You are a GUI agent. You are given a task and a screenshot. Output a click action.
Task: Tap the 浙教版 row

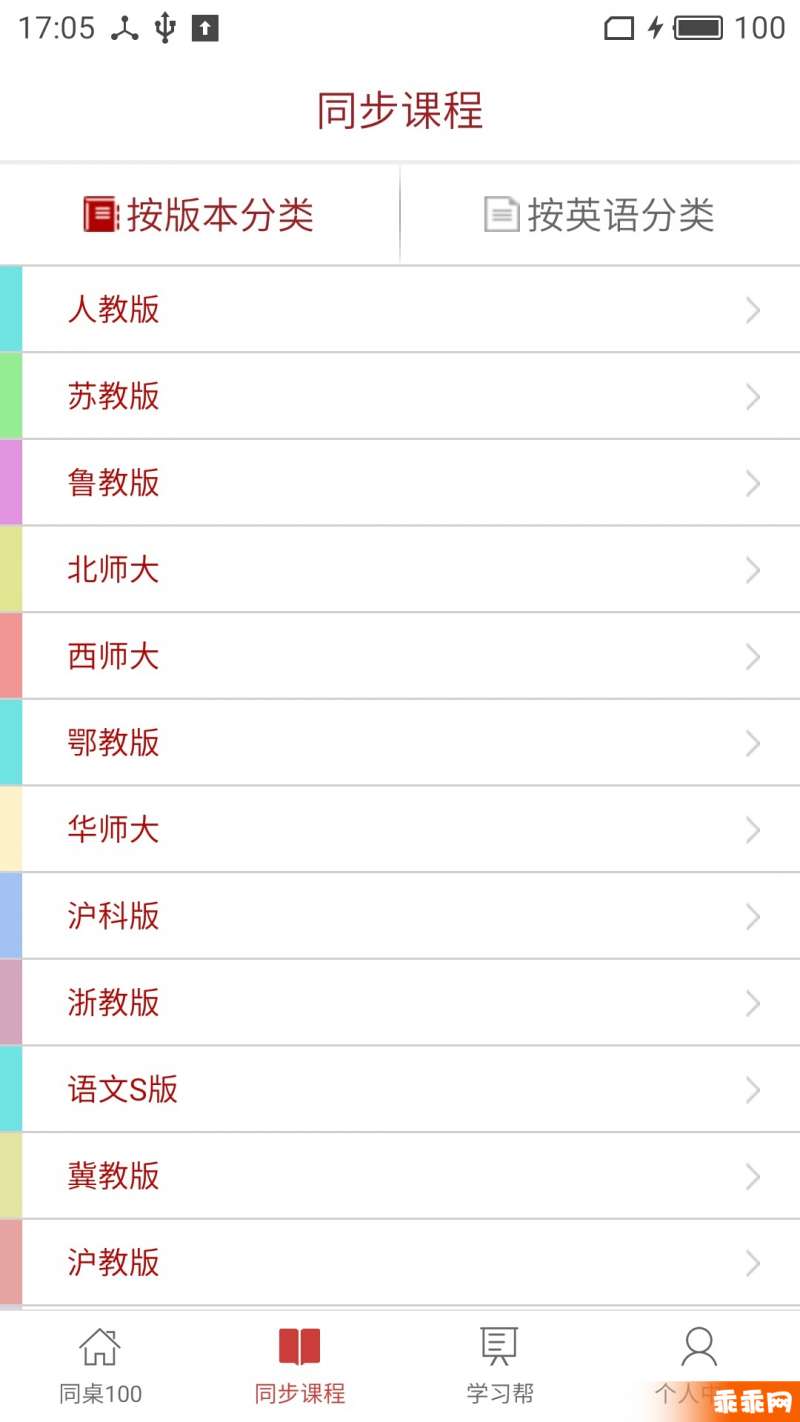400,1003
